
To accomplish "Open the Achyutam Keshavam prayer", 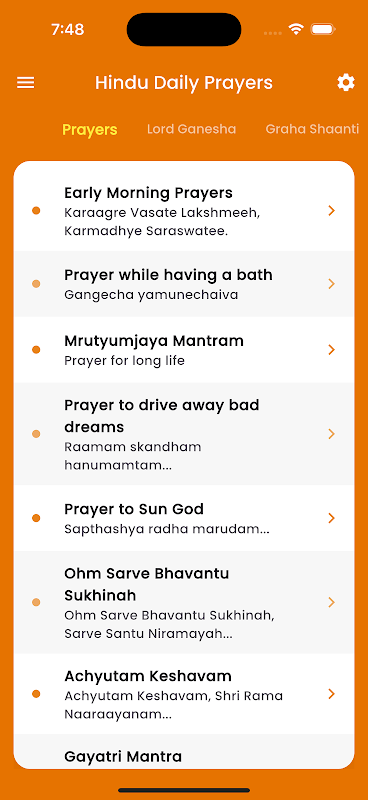I will pyautogui.click(x=184, y=694).
